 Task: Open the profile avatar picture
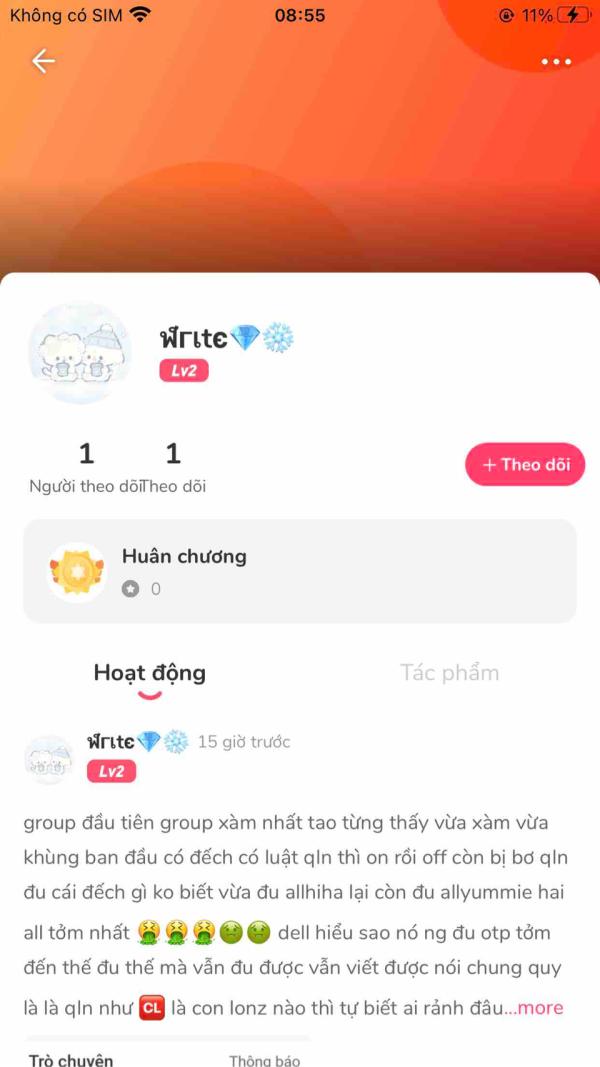click(x=80, y=352)
